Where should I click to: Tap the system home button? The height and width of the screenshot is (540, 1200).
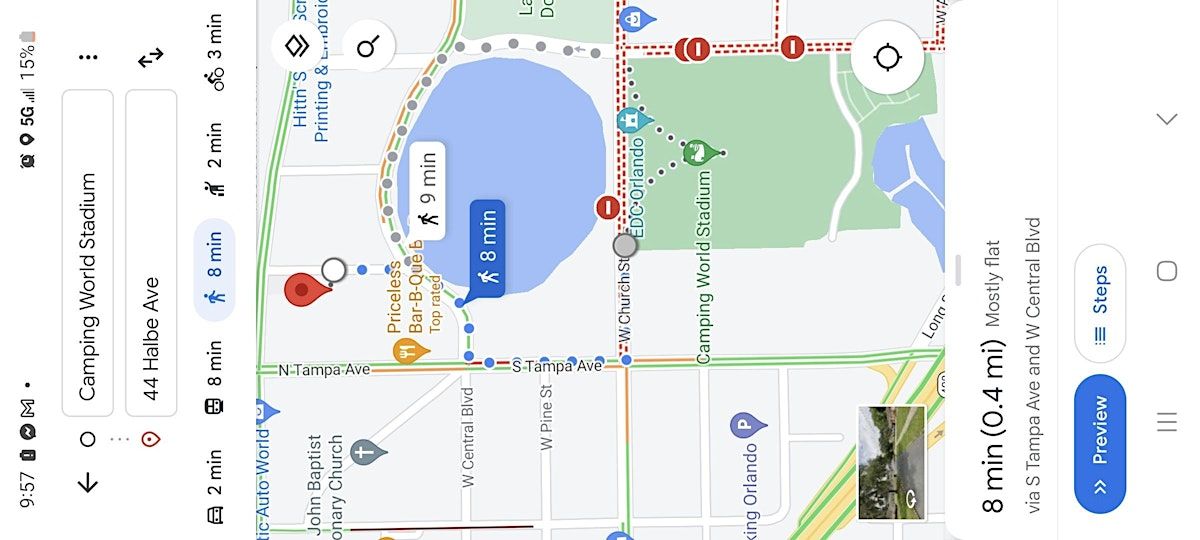pos(1166,271)
